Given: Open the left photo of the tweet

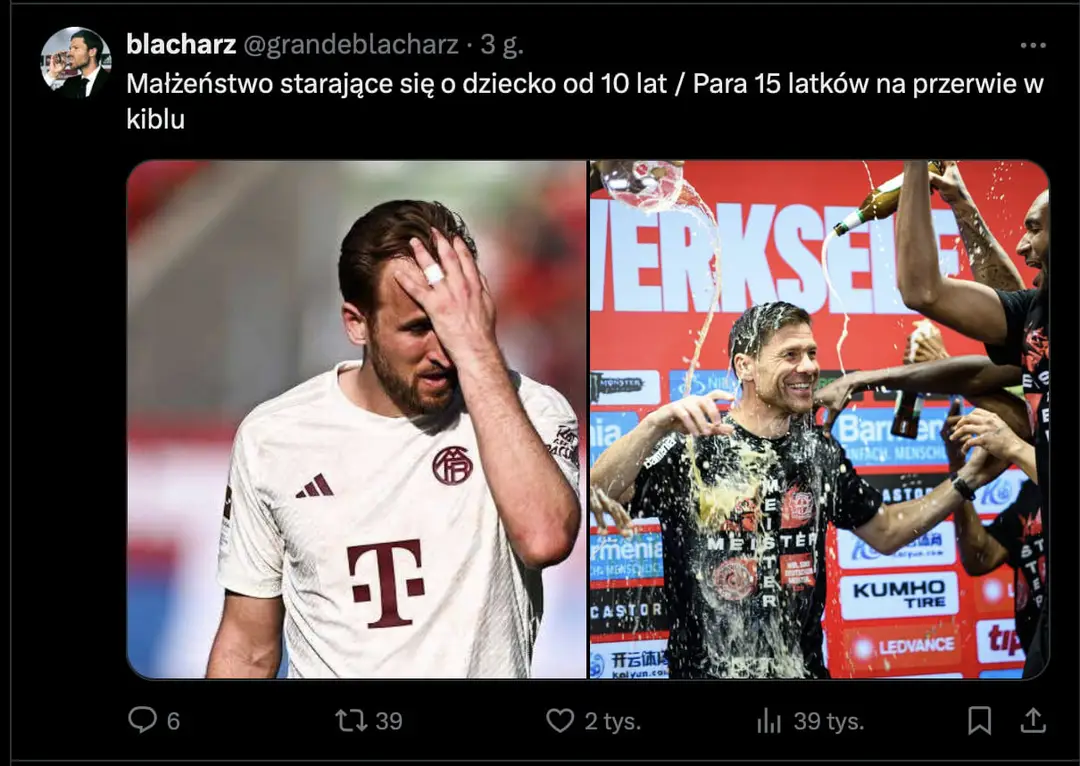Looking at the screenshot, I should 356,420.
